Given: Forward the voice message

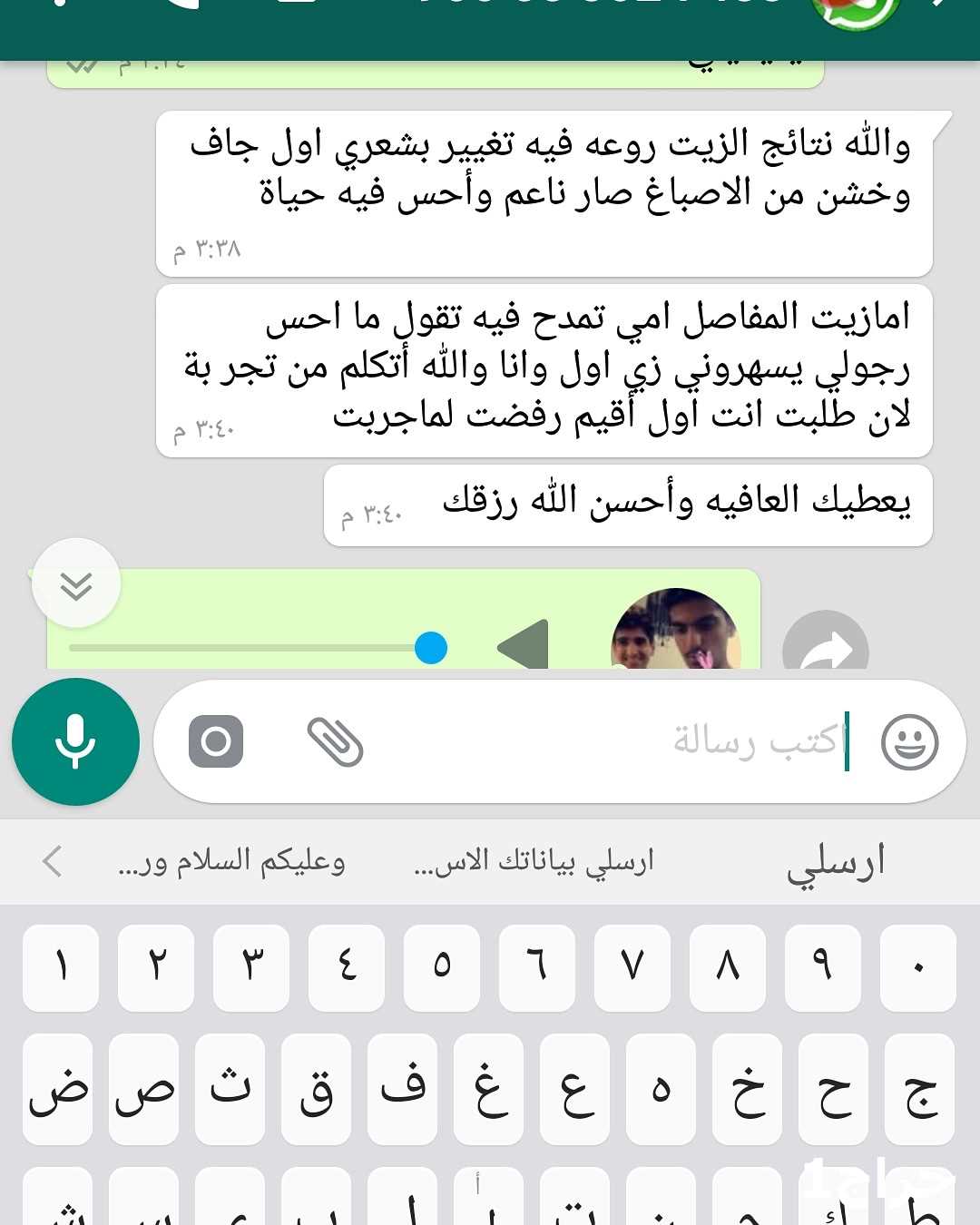Looking at the screenshot, I should click(x=825, y=648).
